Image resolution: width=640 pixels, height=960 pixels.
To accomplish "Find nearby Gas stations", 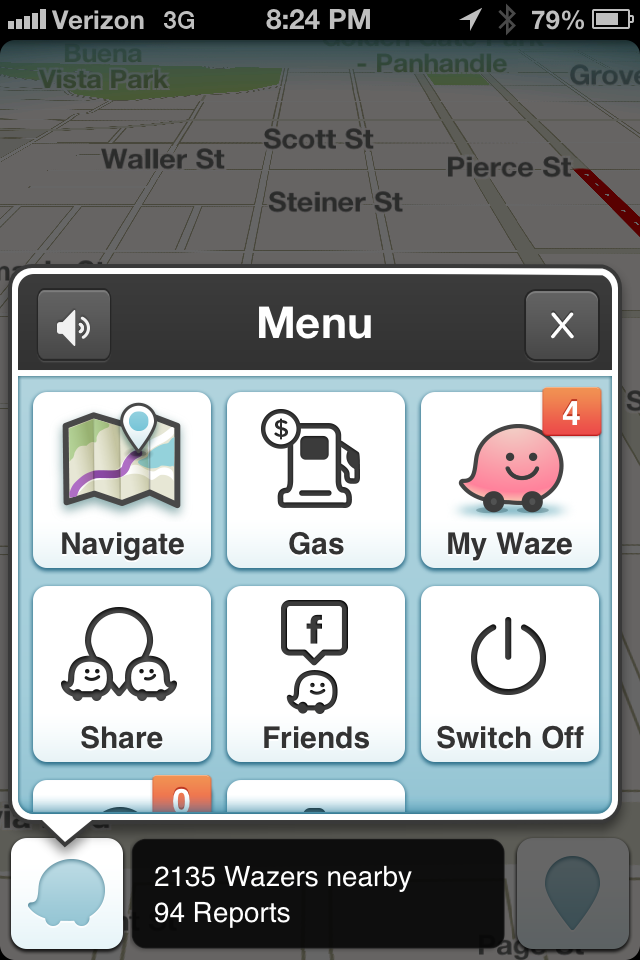I will 316,480.
